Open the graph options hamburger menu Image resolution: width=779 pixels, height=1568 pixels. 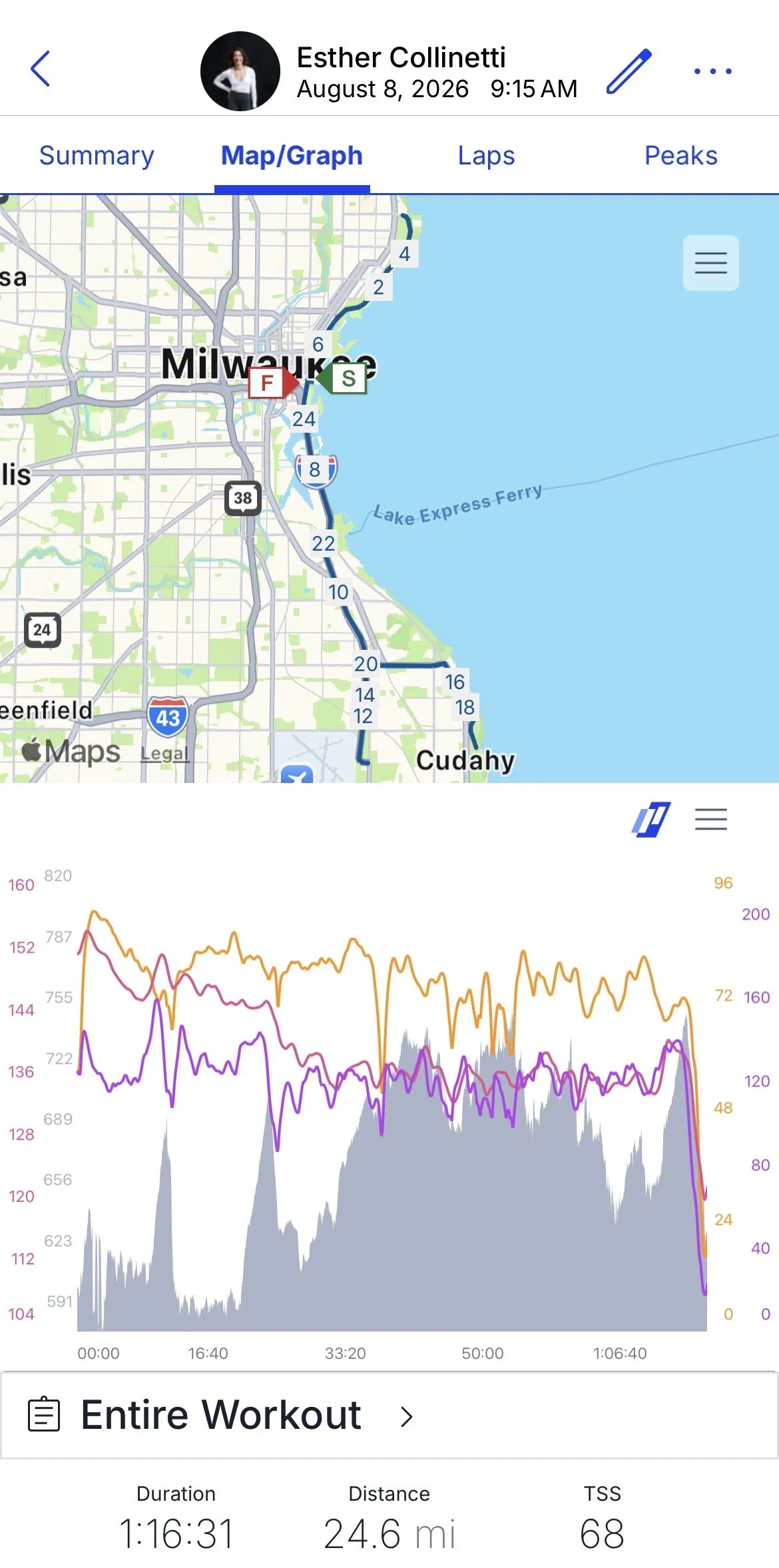[x=710, y=819]
